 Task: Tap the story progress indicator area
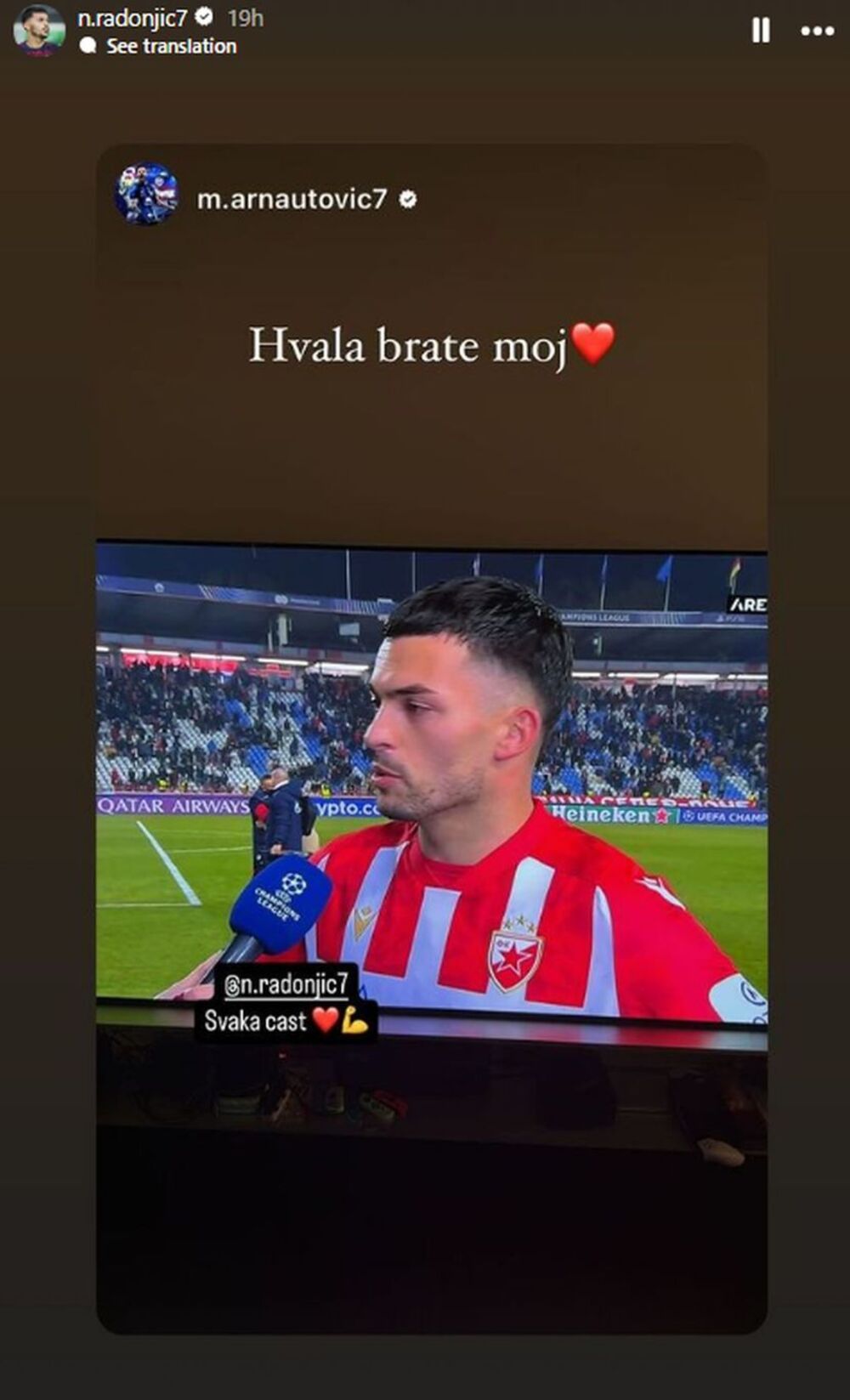425,5
